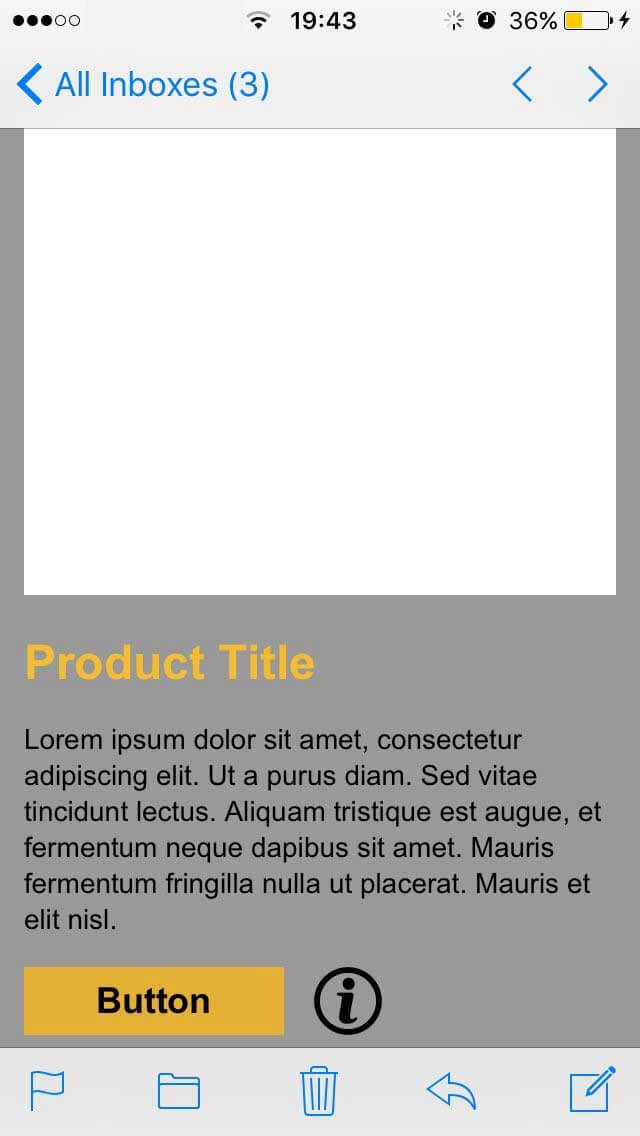Go back to All Inboxes
This screenshot has height=1136, width=640.
tap(143, 85)
